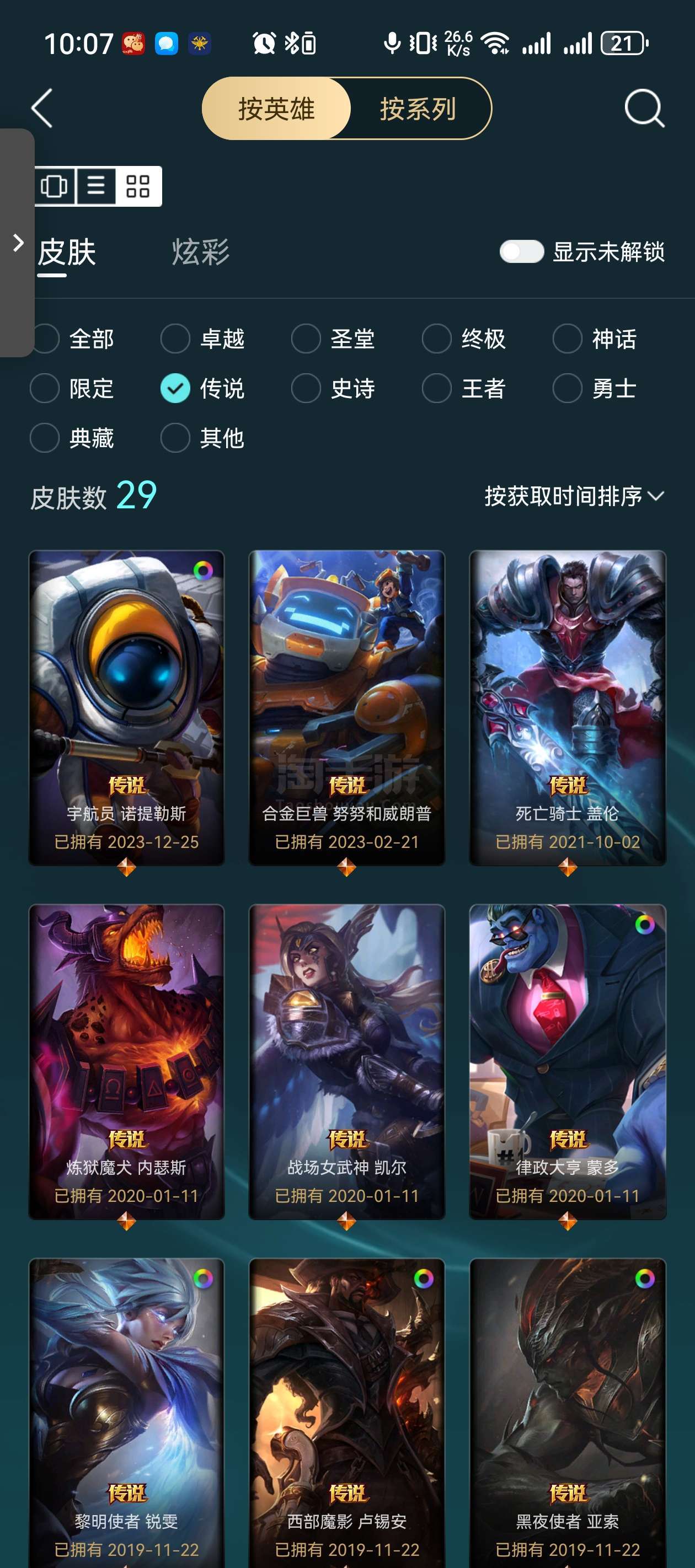Image resolution: width=695 pixels, height=1568 pixels.
Task: Toggle the 显示未解锁 switch
Action: pyautogui.click(x=521, y=251)
